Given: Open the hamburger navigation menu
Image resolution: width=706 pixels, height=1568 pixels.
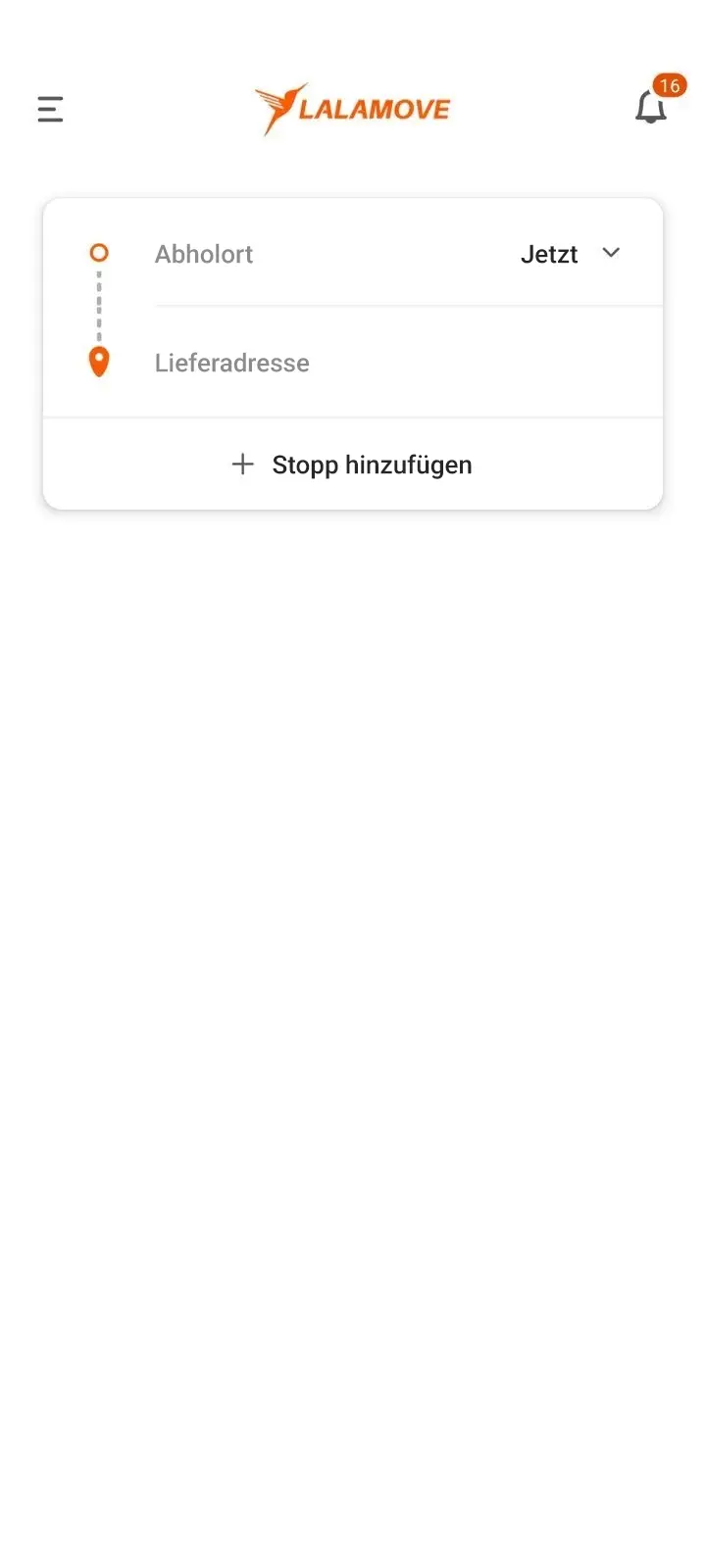Looking at the screenshot, I should click(49, 109).
